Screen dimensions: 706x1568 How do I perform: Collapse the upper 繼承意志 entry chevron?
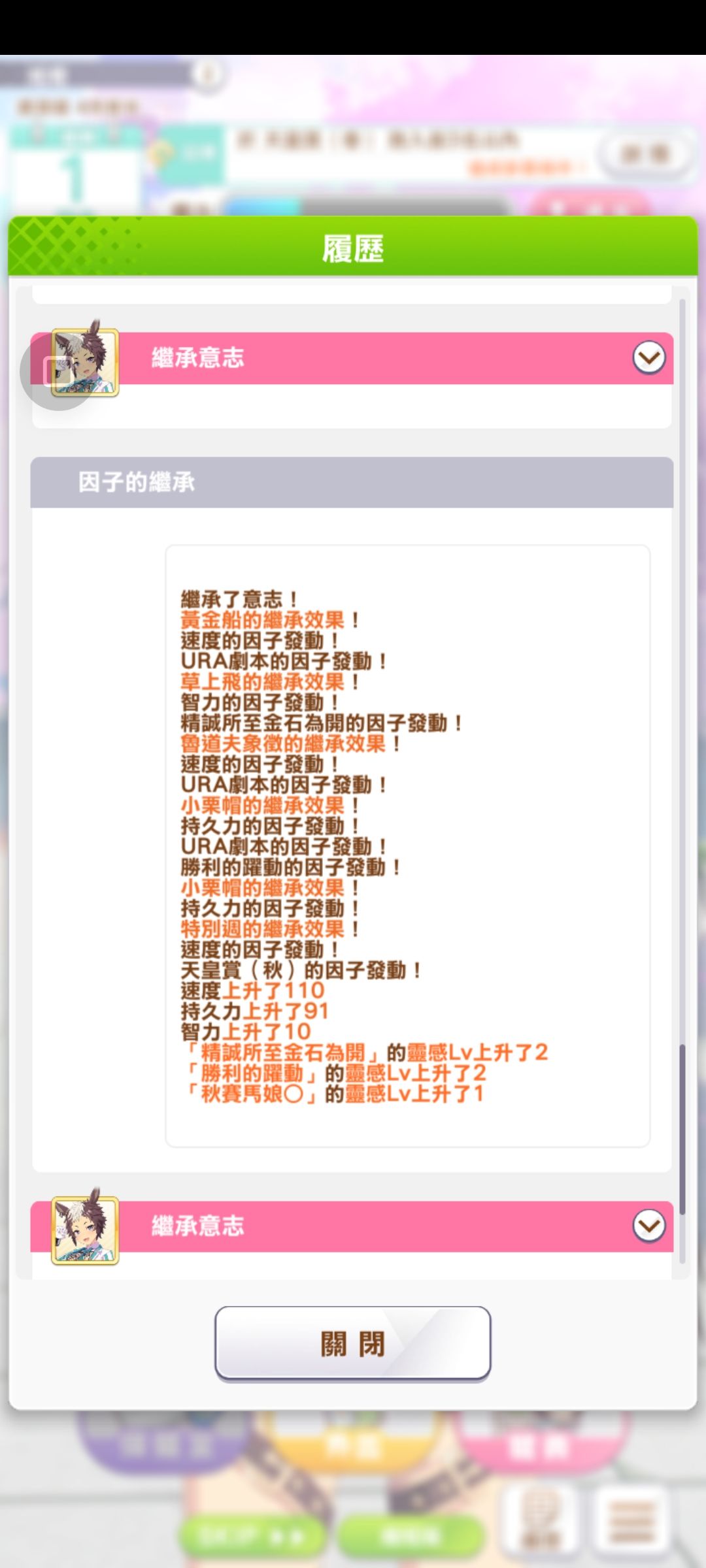[x=649, y=357]
